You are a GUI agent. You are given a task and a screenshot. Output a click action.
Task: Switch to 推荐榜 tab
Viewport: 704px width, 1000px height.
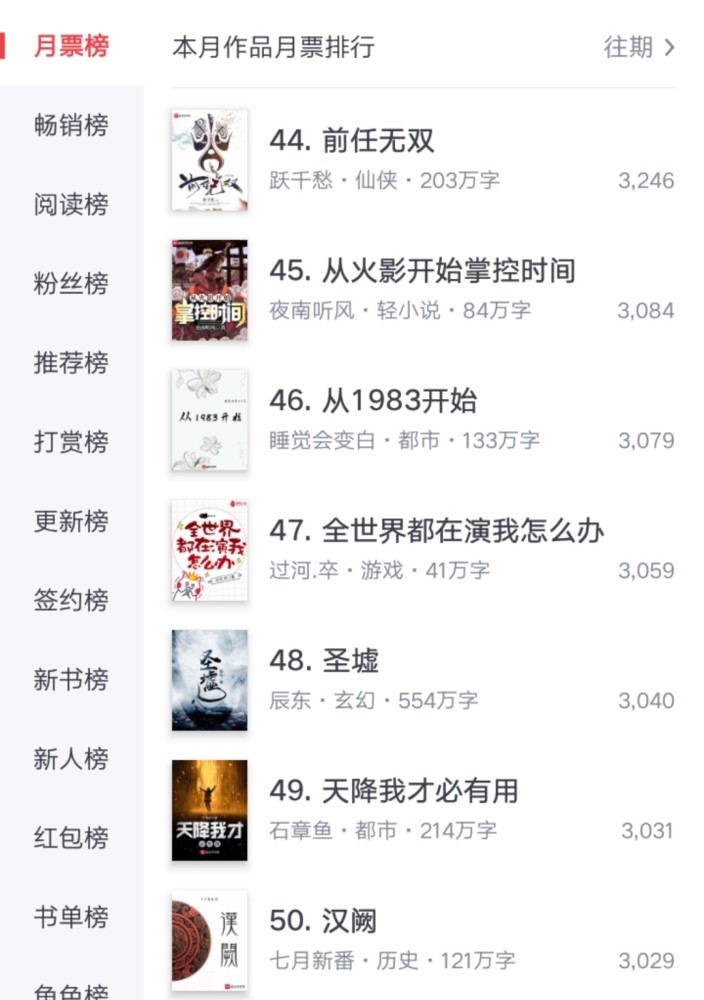pyautogui.click(x=71, y=363)
